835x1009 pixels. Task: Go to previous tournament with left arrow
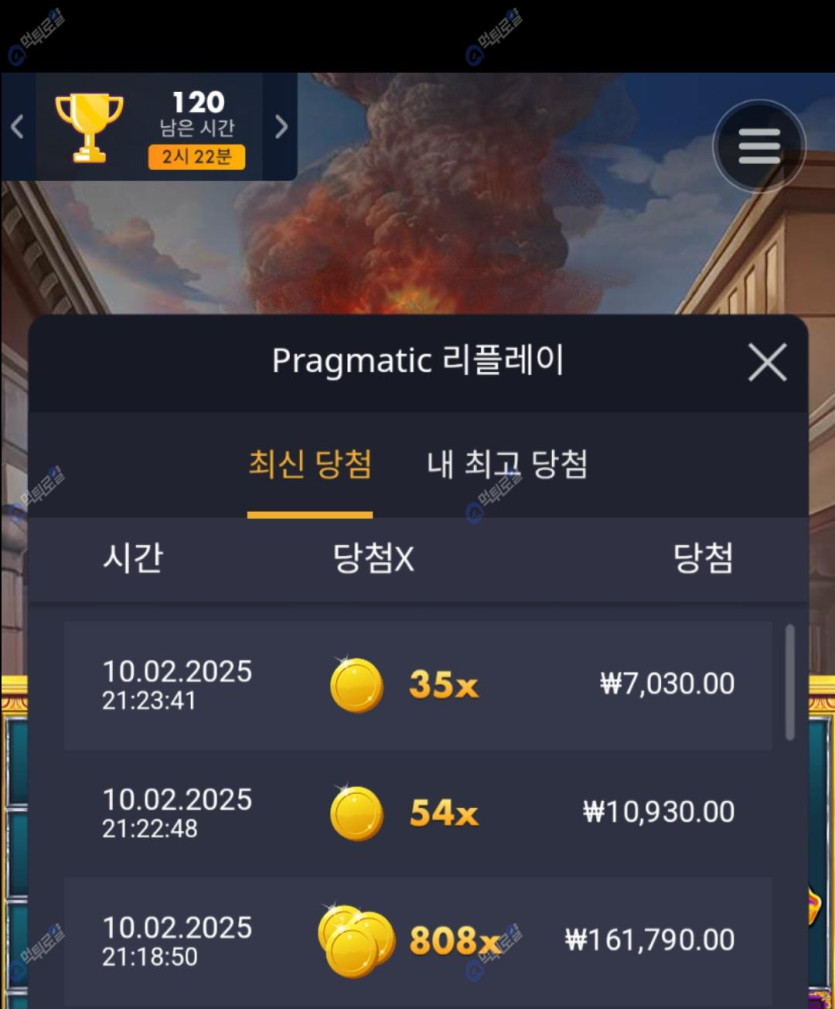pyautogui.click(x=17, y=127)
